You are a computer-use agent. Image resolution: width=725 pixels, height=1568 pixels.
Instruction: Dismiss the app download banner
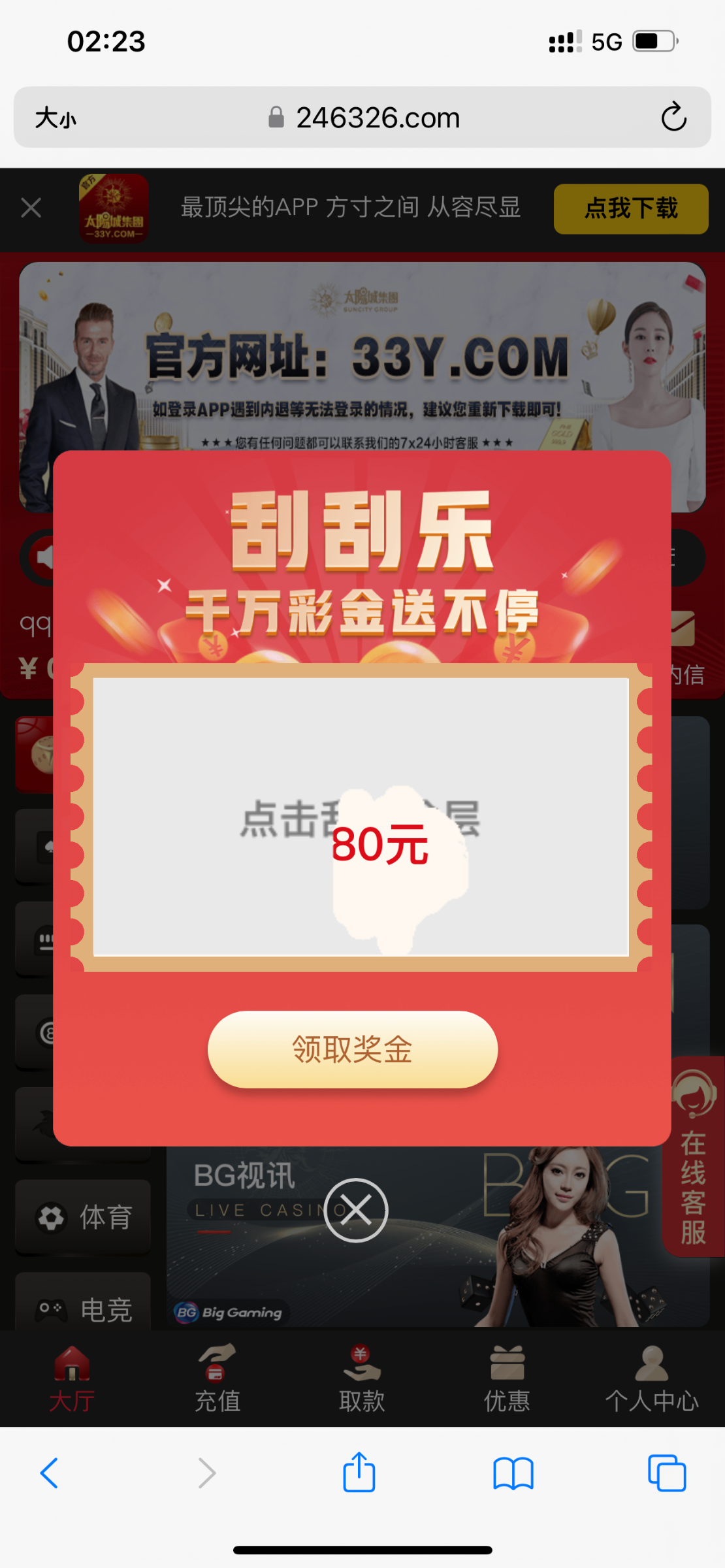(31, 208)
